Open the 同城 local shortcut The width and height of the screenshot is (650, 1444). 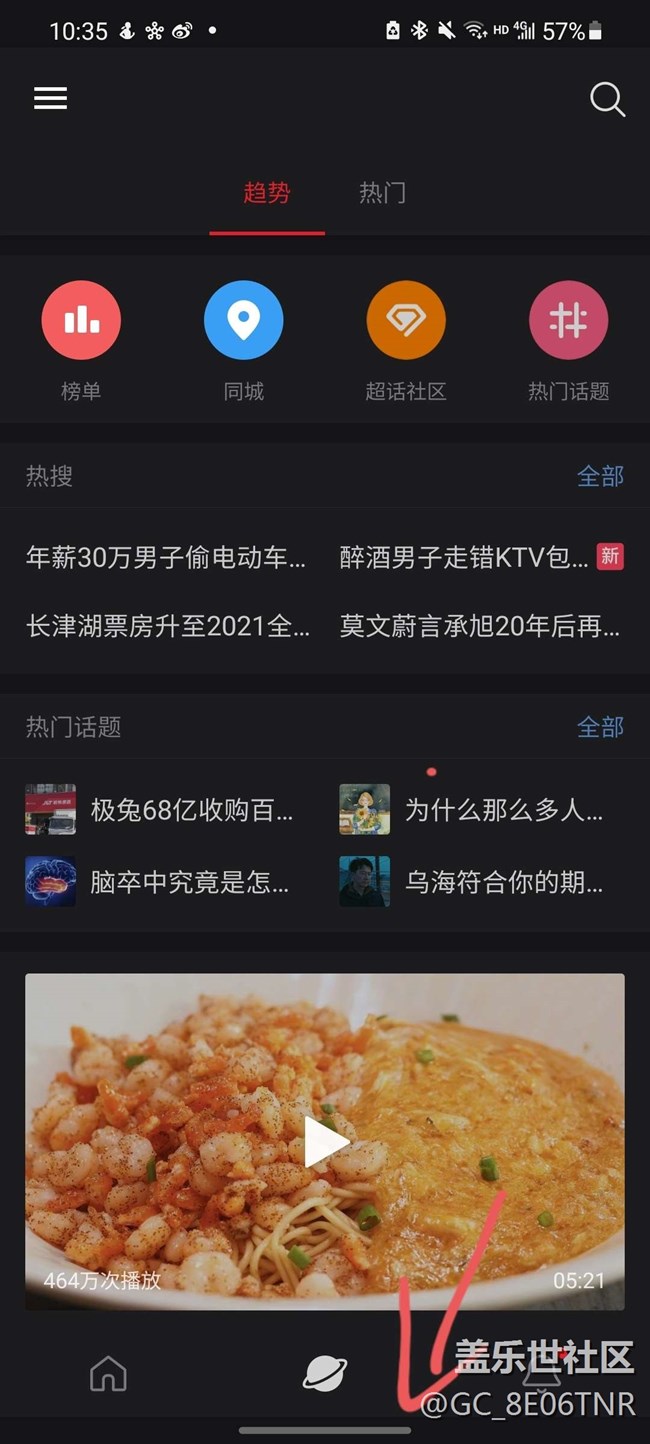244,320
